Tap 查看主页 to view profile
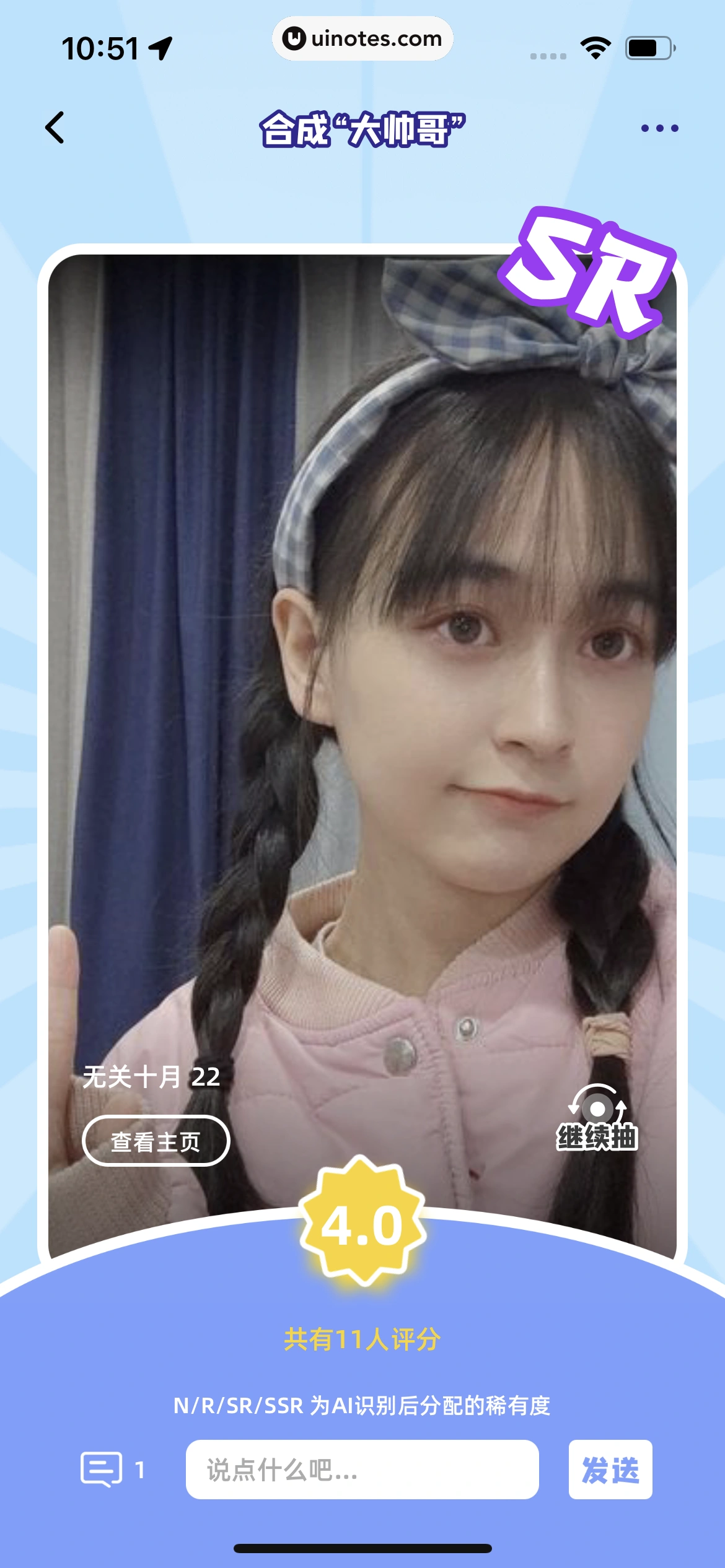The height and width of the screenshot is (1568, 725). (x=156, y=1141)
